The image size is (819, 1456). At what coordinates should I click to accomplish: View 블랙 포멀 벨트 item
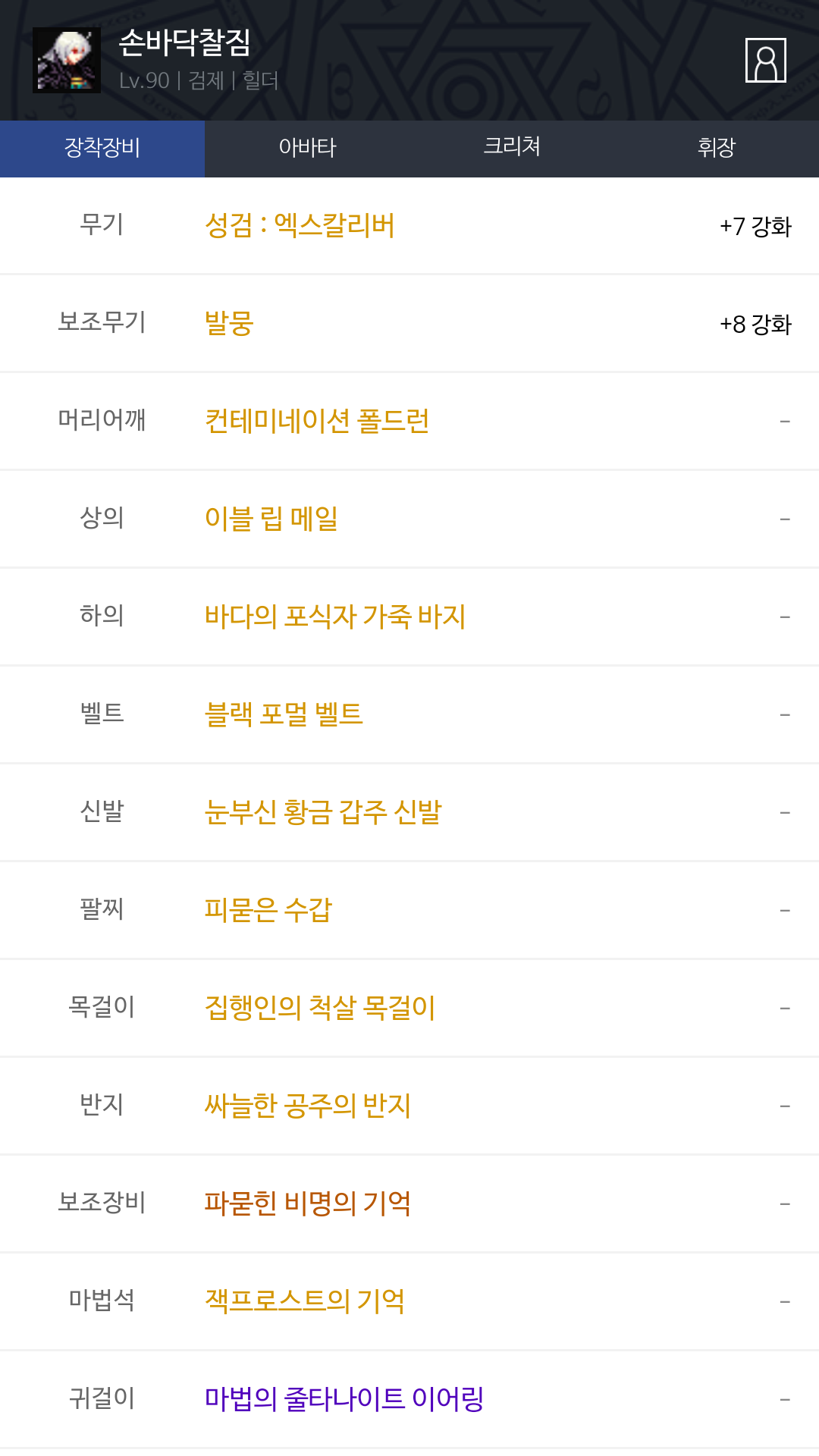pyautogui.click(x=284, y=715)
